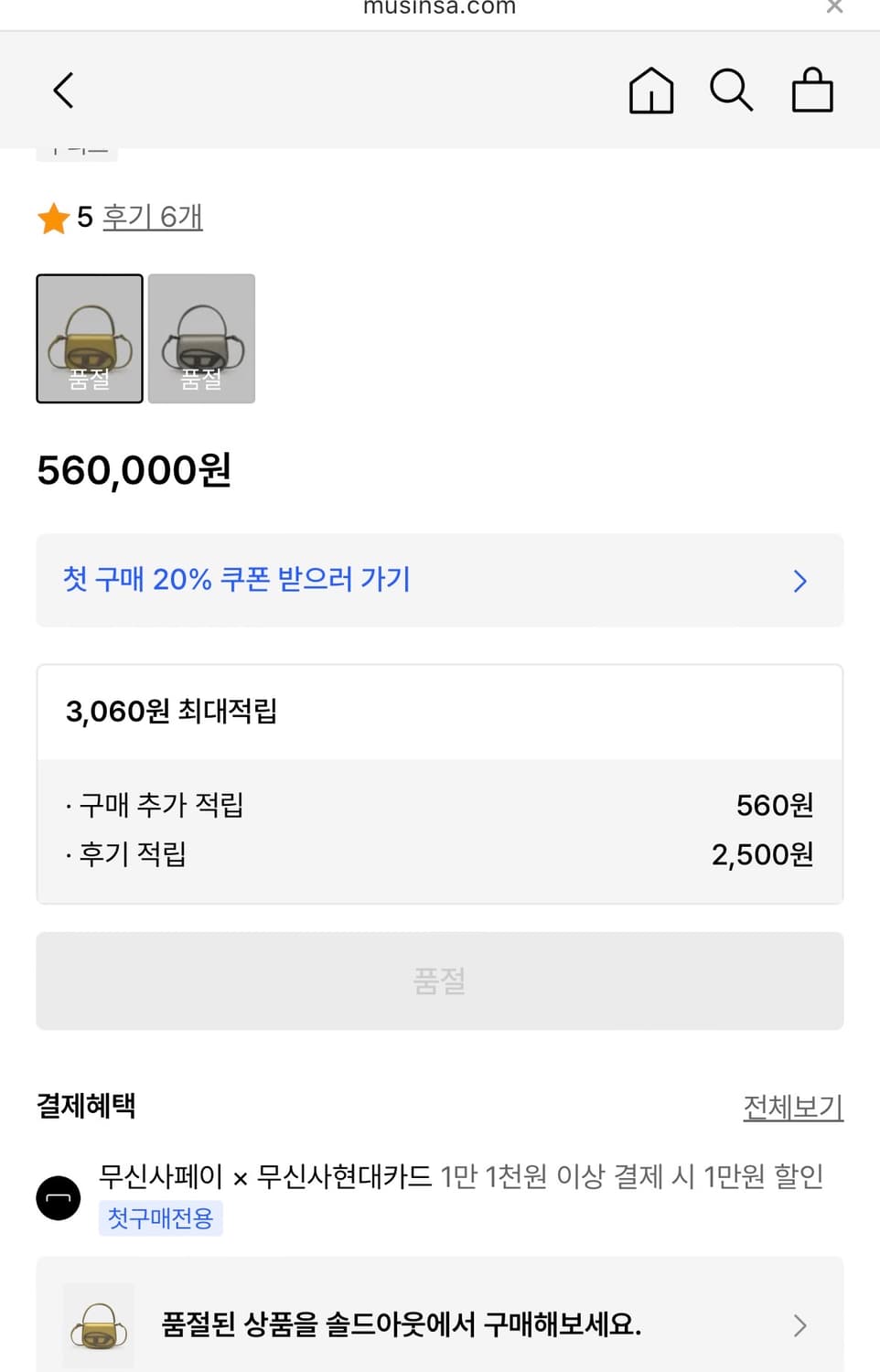This screenshot has height=1372, width=880.
Task: Select the gold bag color option
Action: point(89,338)
